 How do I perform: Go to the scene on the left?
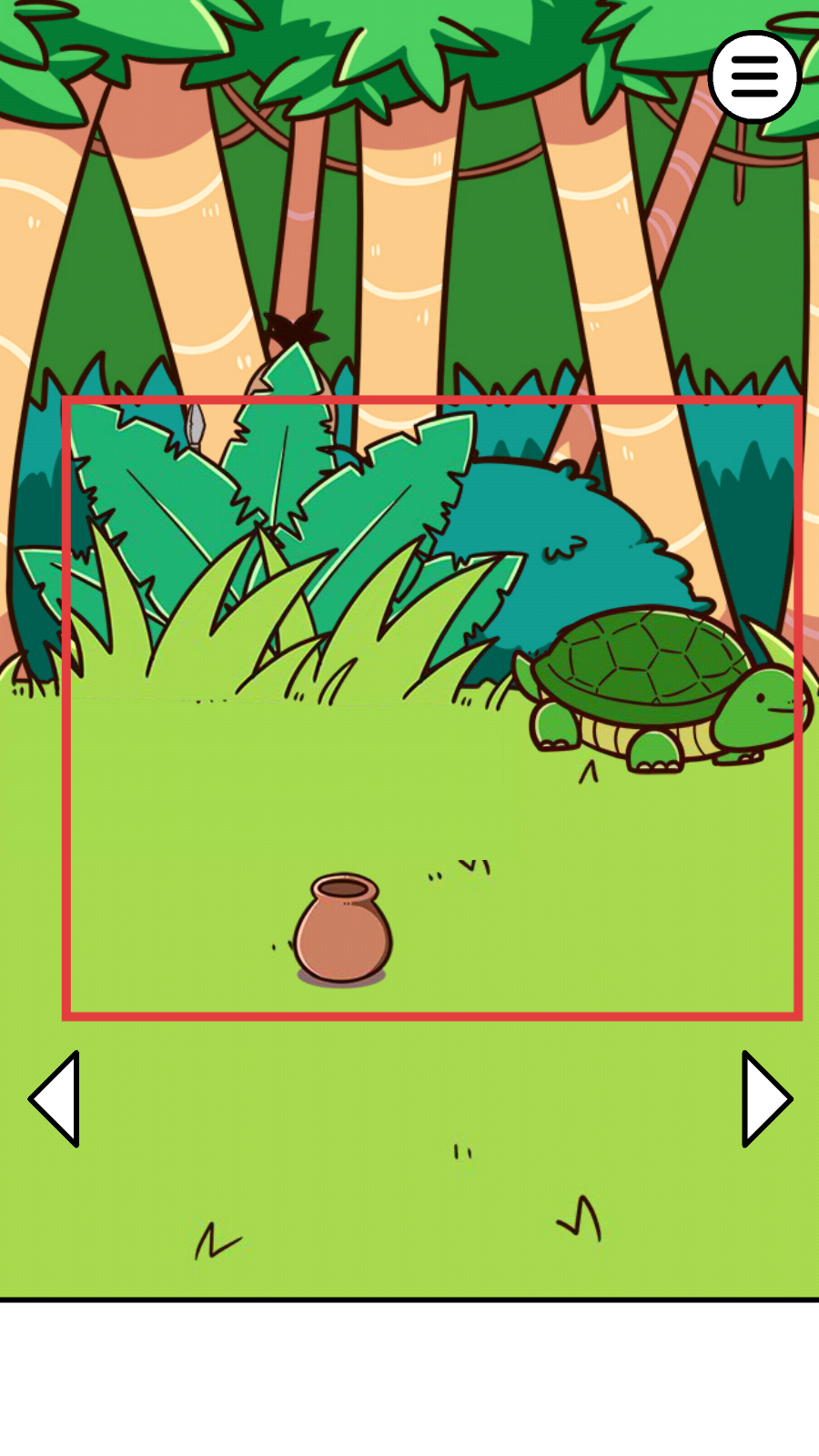(56, 1098)
